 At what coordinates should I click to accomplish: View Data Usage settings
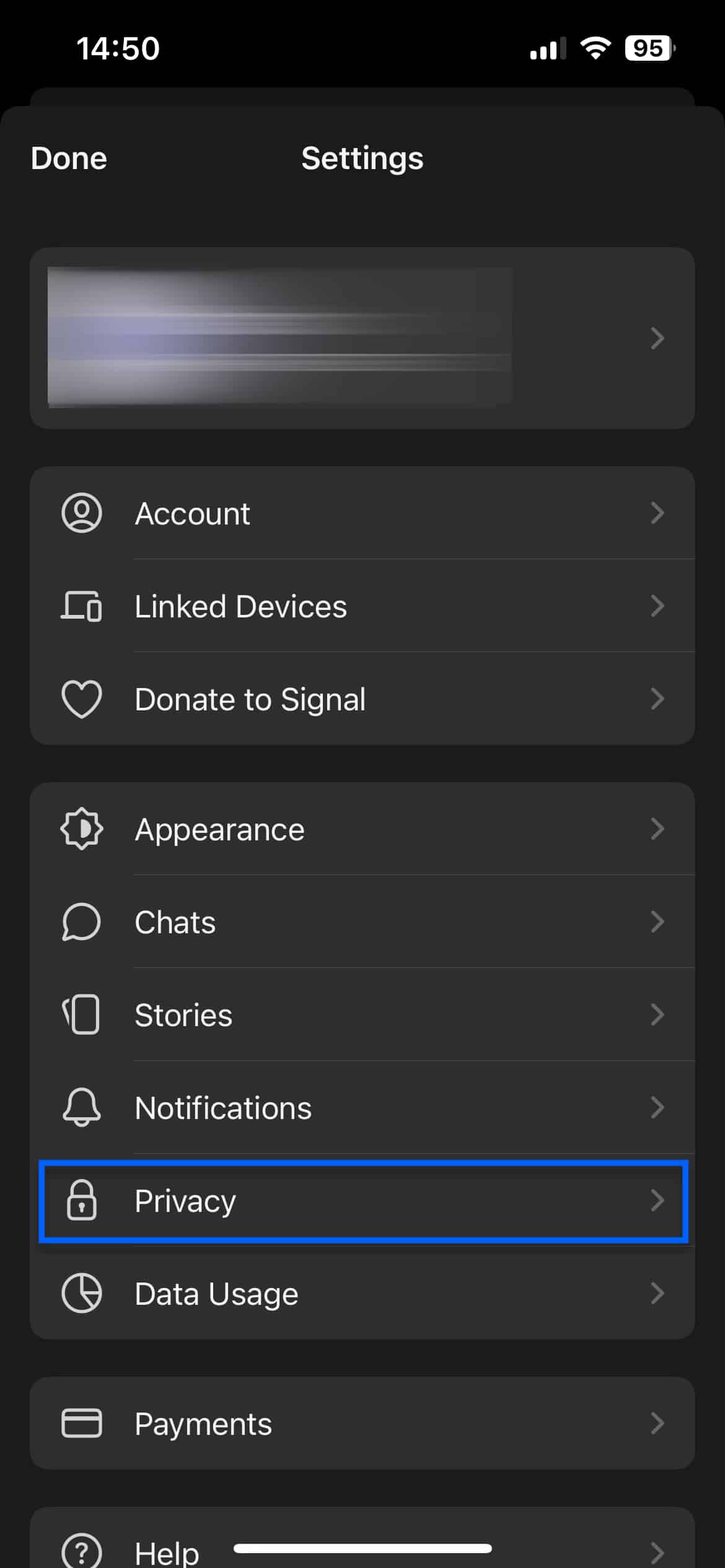coord(362,1293)
